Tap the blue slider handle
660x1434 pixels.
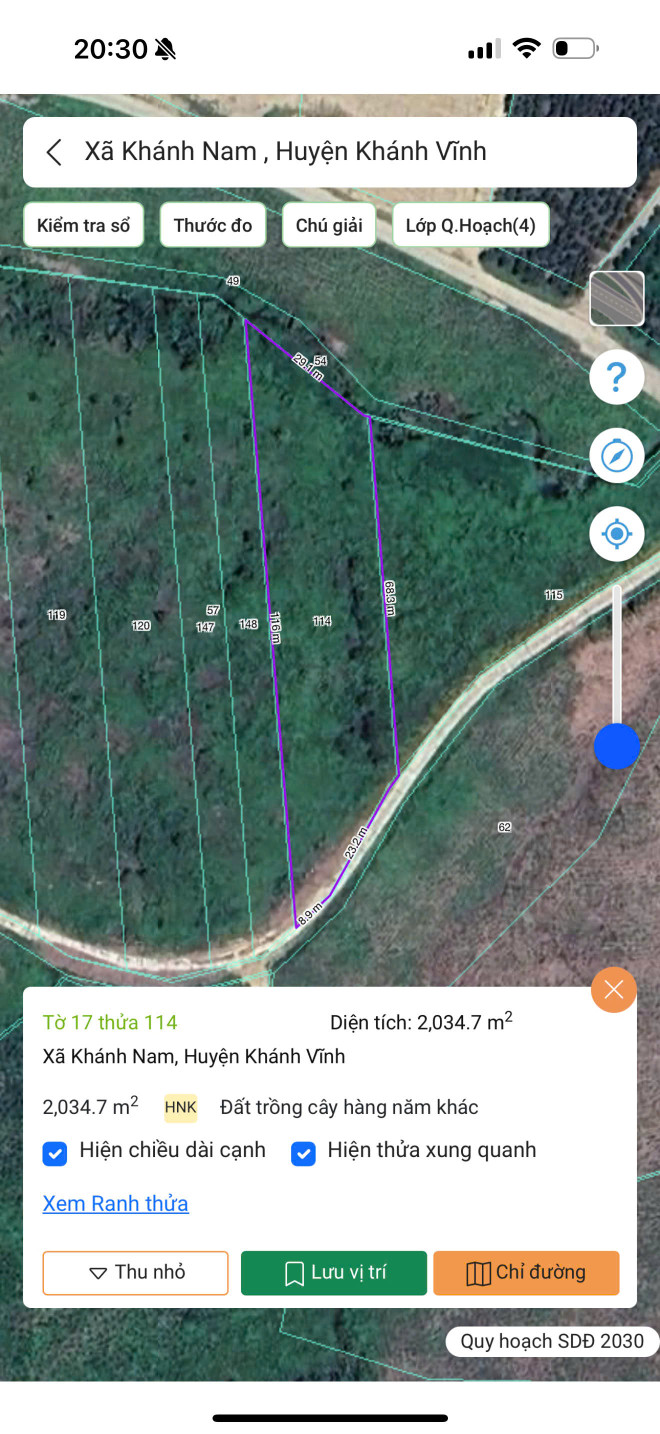coord(617,746)
